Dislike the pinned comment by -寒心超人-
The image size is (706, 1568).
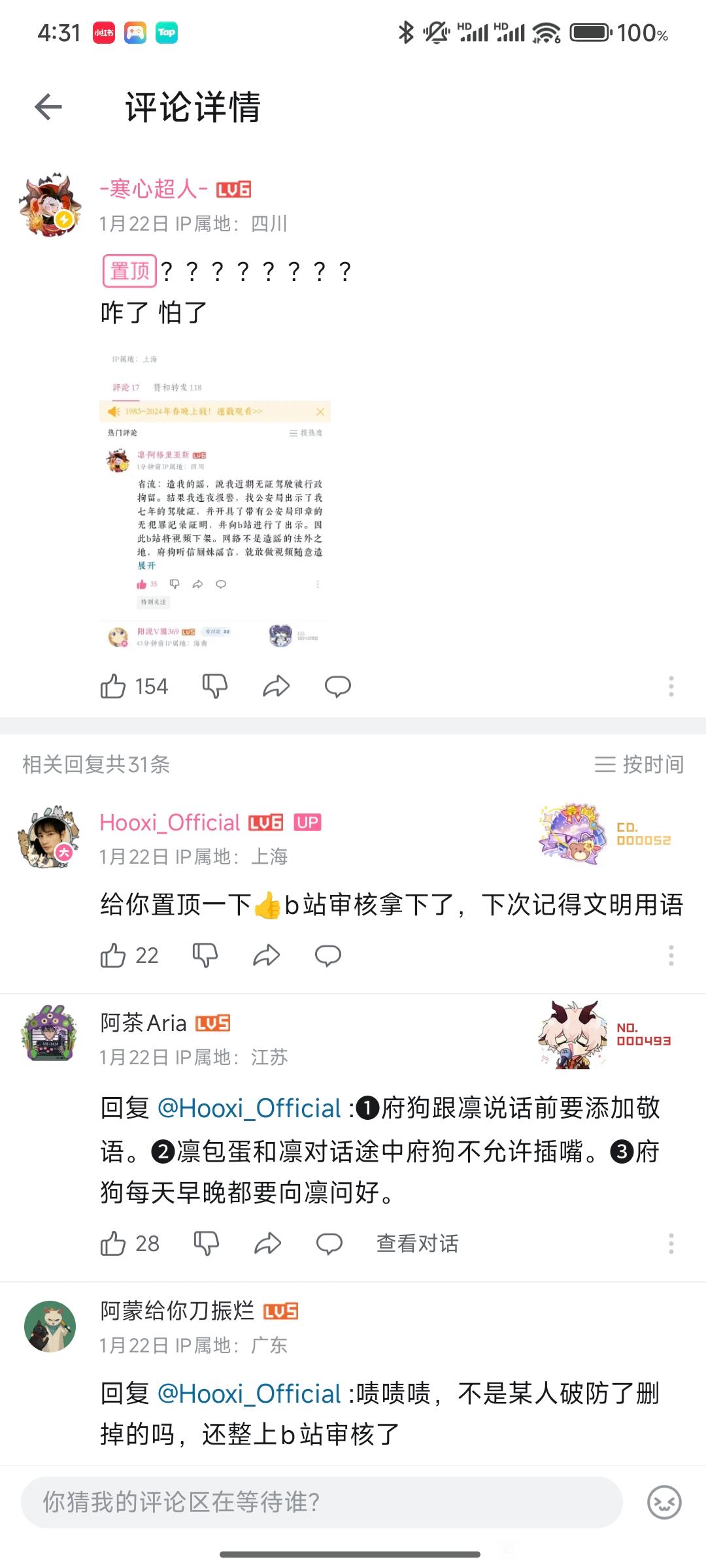[215, 686]
